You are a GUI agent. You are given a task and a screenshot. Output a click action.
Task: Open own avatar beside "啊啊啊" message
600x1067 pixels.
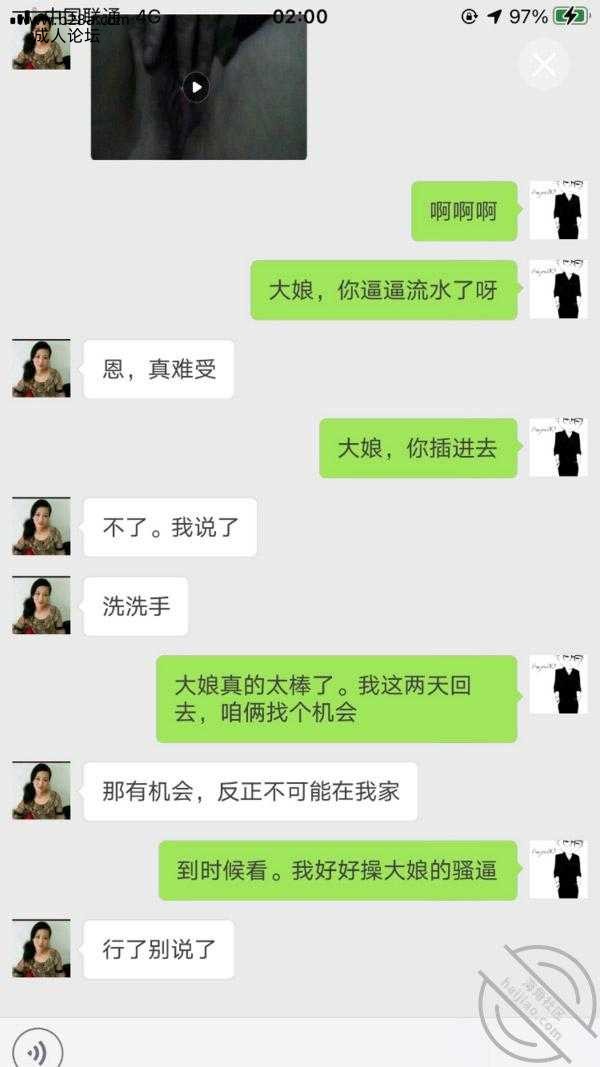coord(557,210)
